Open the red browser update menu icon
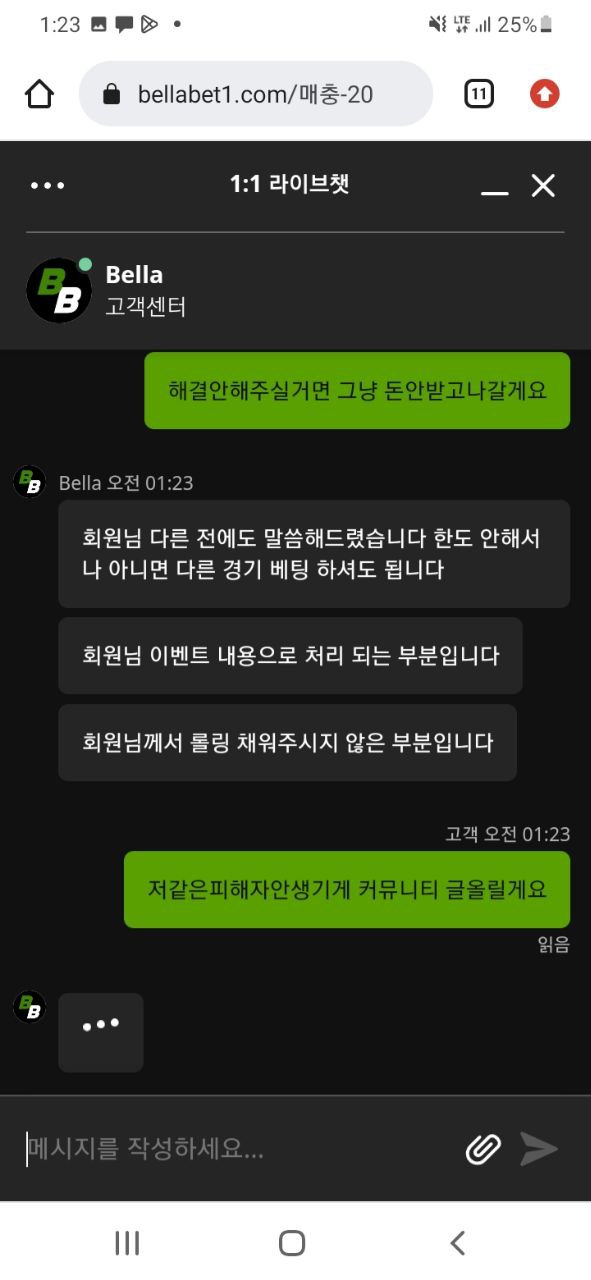The height and width of the screenshot is (1280, 591). [x=544, y=94]
